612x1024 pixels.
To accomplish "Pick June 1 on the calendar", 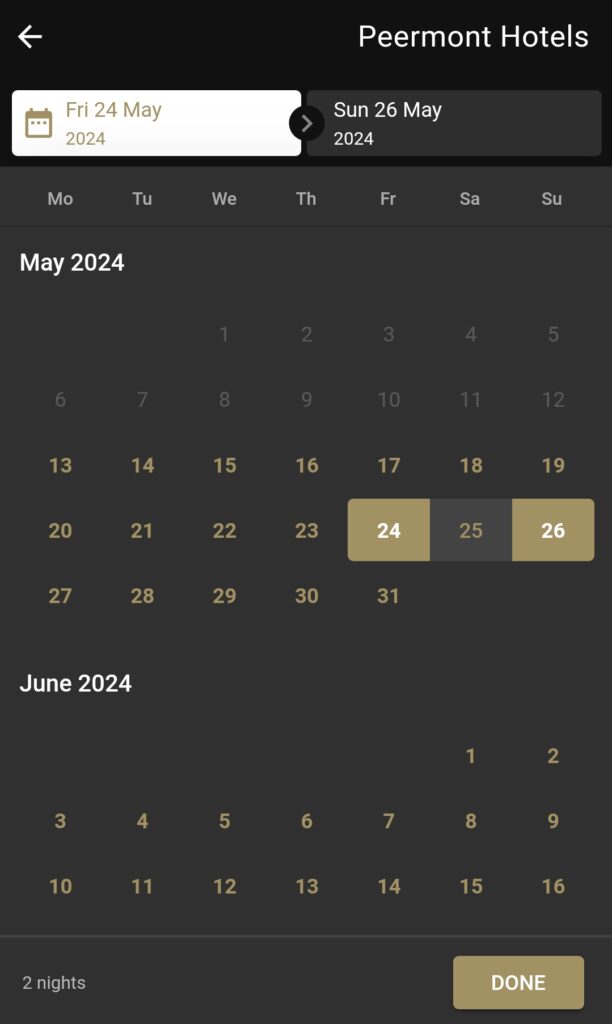I will [470, 756].
